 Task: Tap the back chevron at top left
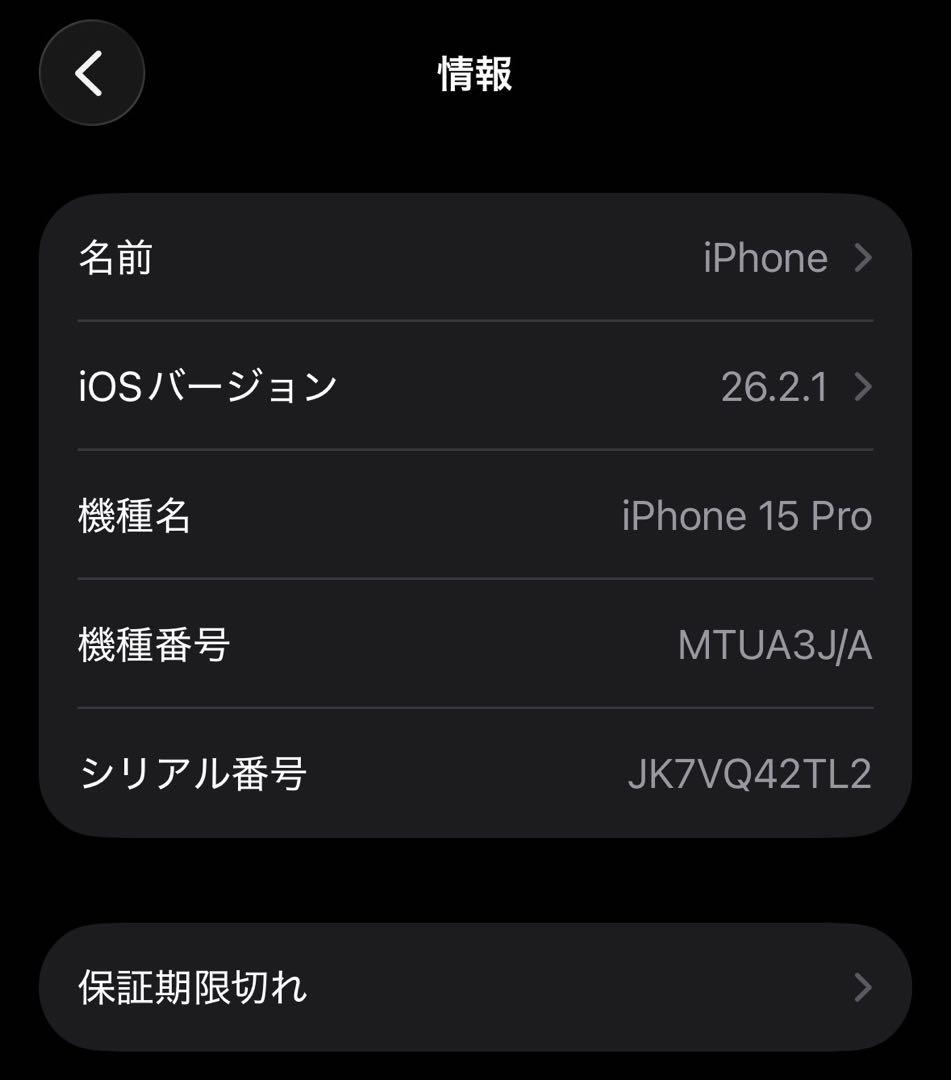(x=92, y=72)
